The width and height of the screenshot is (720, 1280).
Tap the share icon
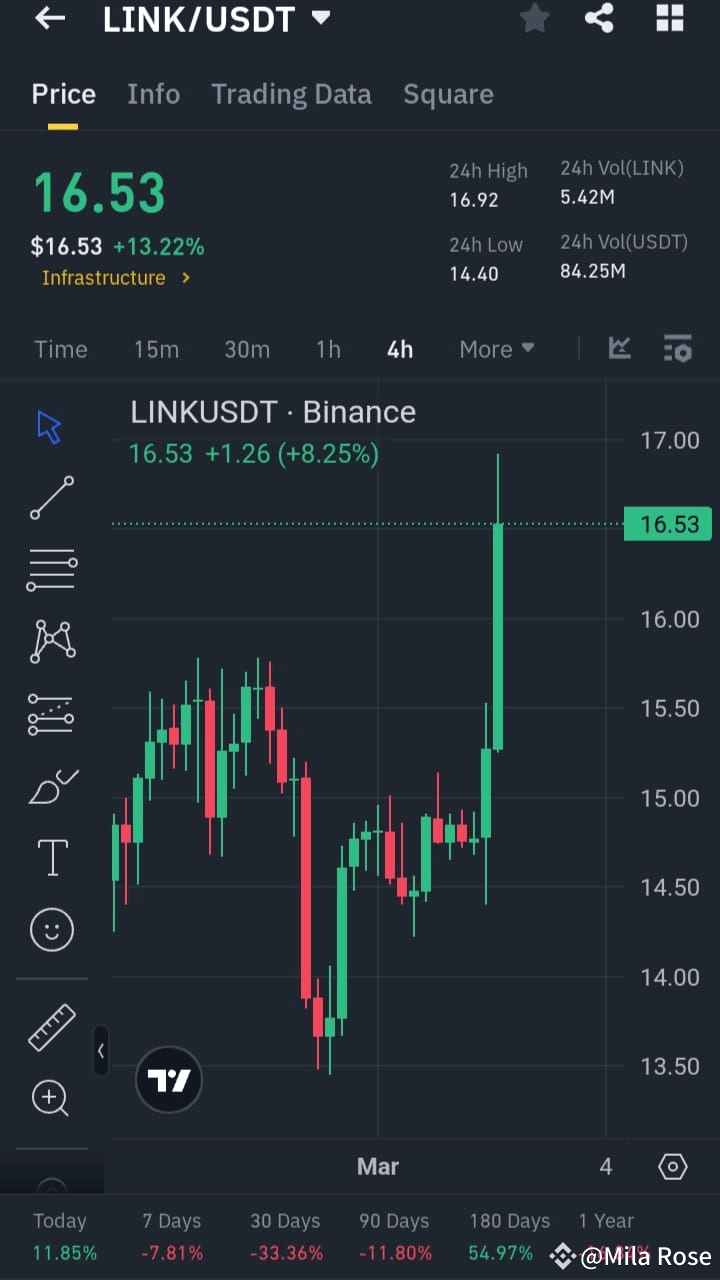point(599,18)
